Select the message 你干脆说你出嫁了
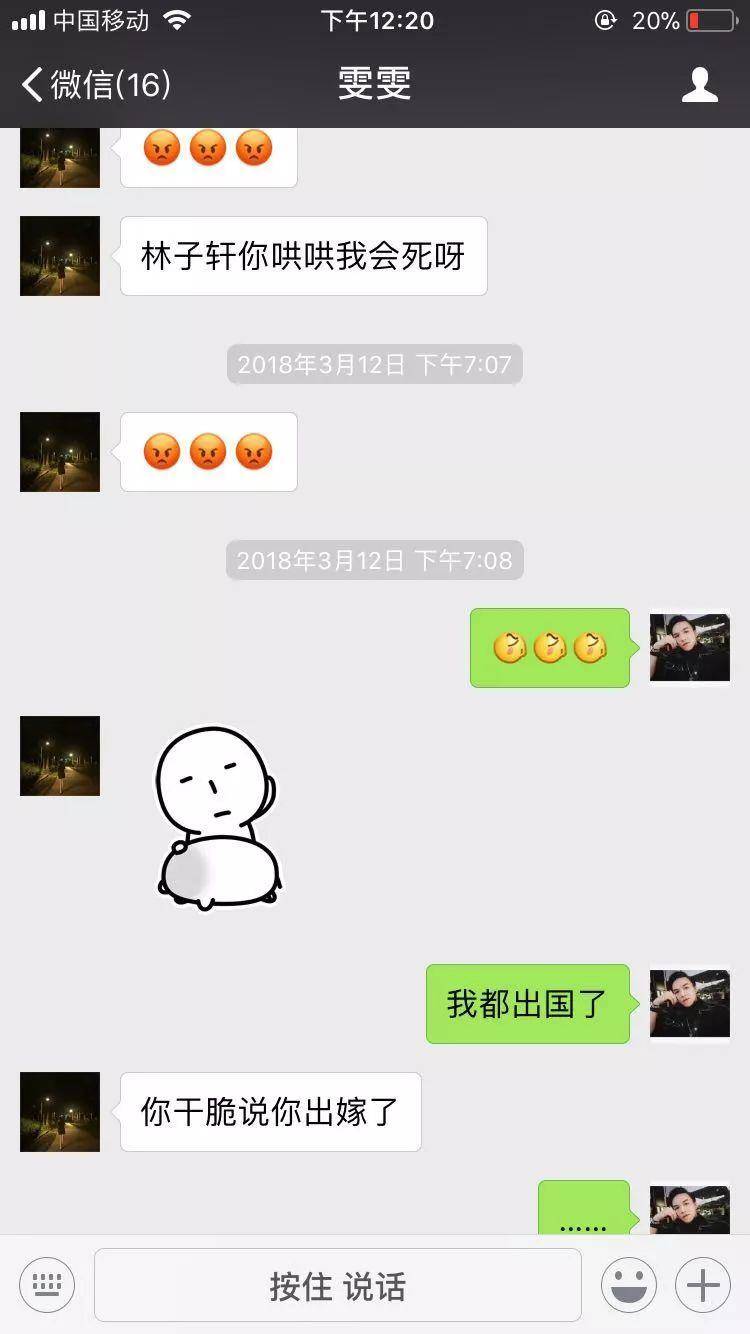750x1334 pixels. pos(270,1112)
